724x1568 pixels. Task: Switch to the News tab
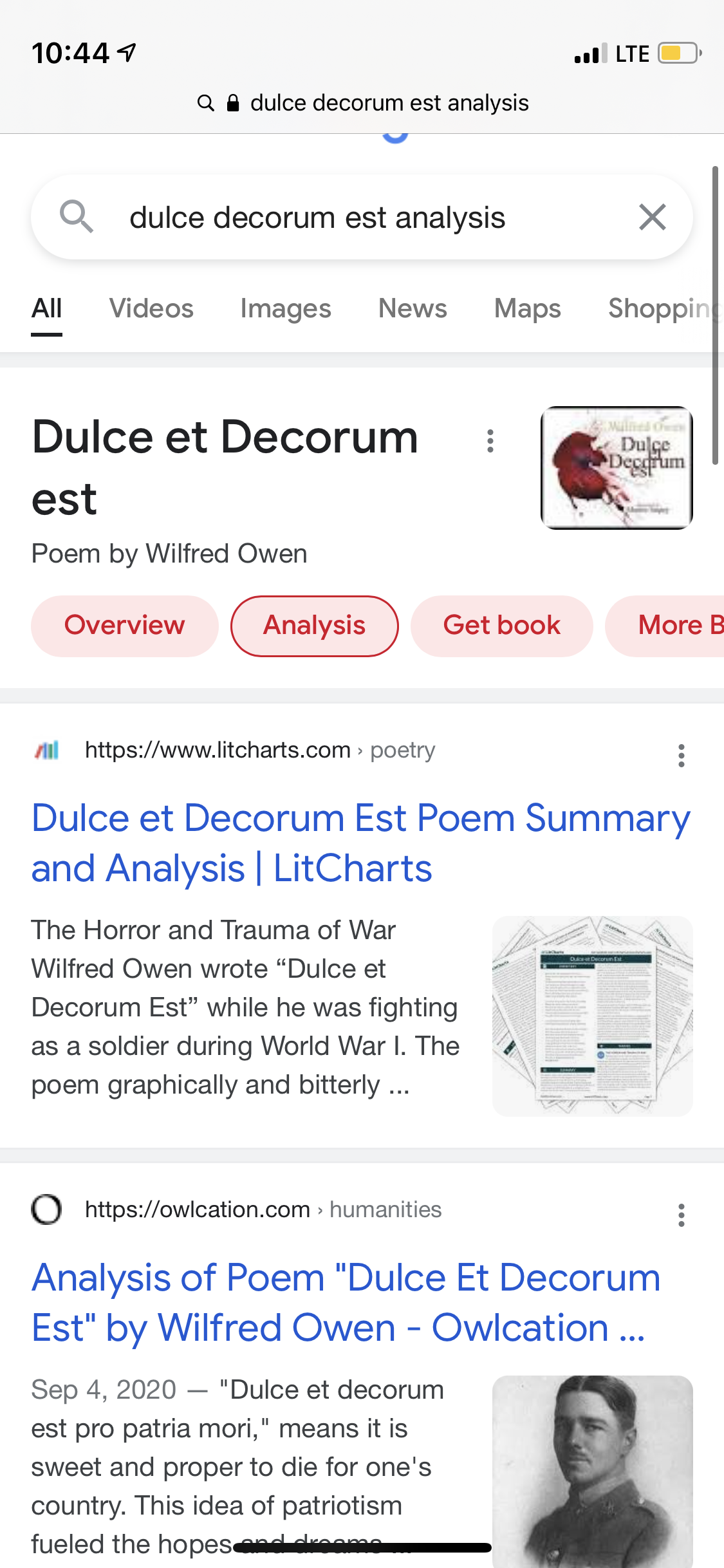(413, 309)
